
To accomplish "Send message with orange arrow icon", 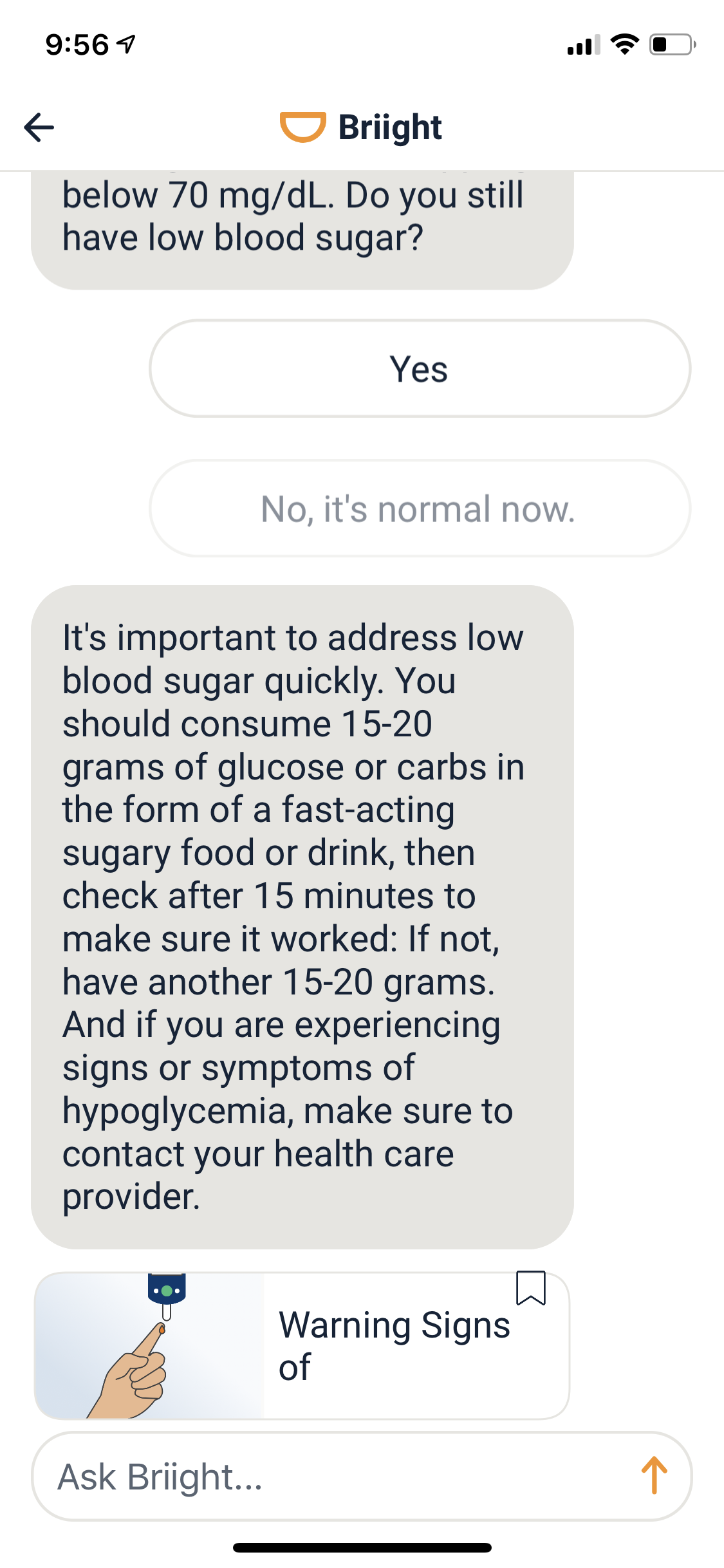I will point(654,1475).
